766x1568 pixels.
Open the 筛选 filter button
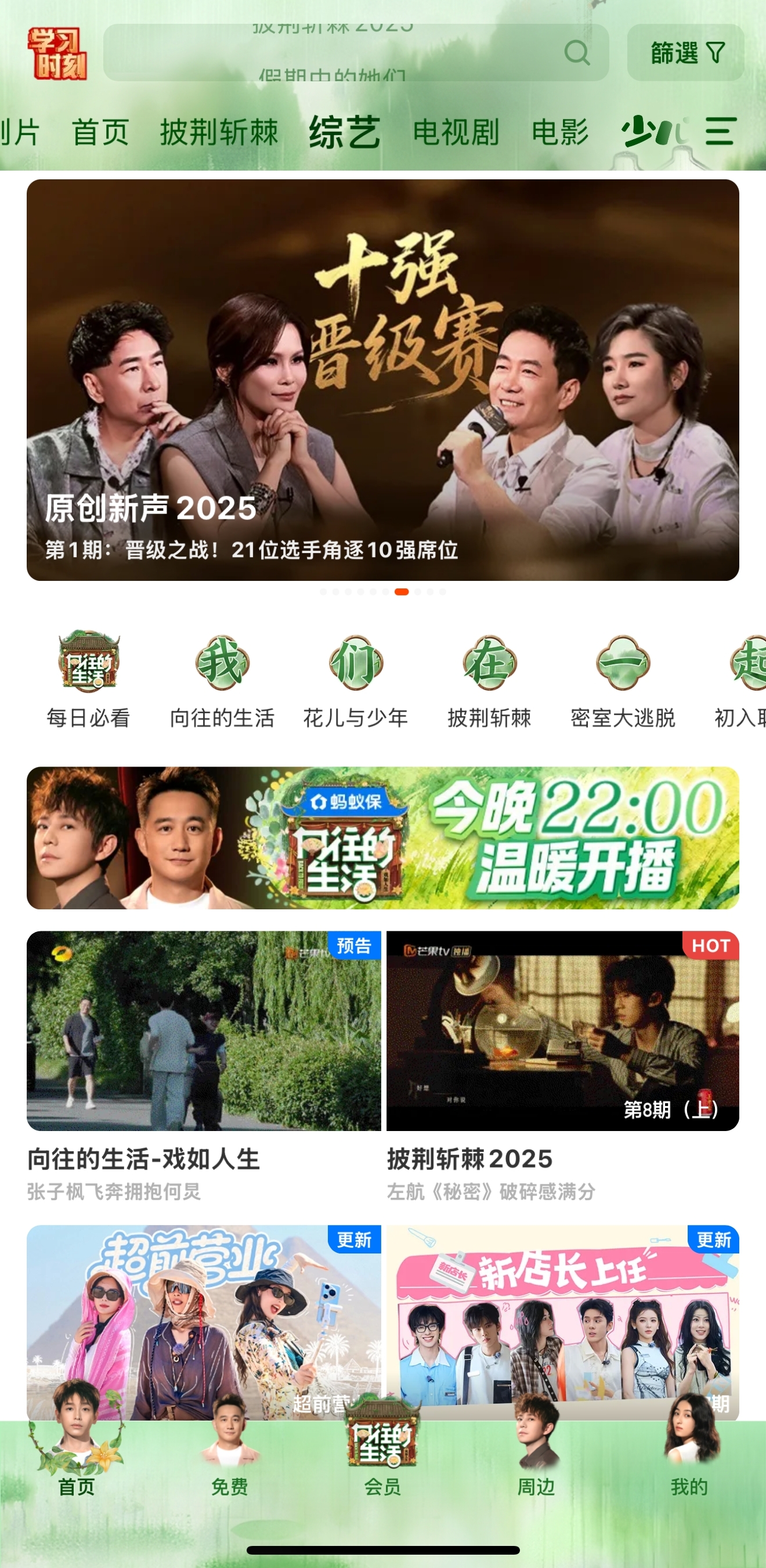click(x=685, y=53)
